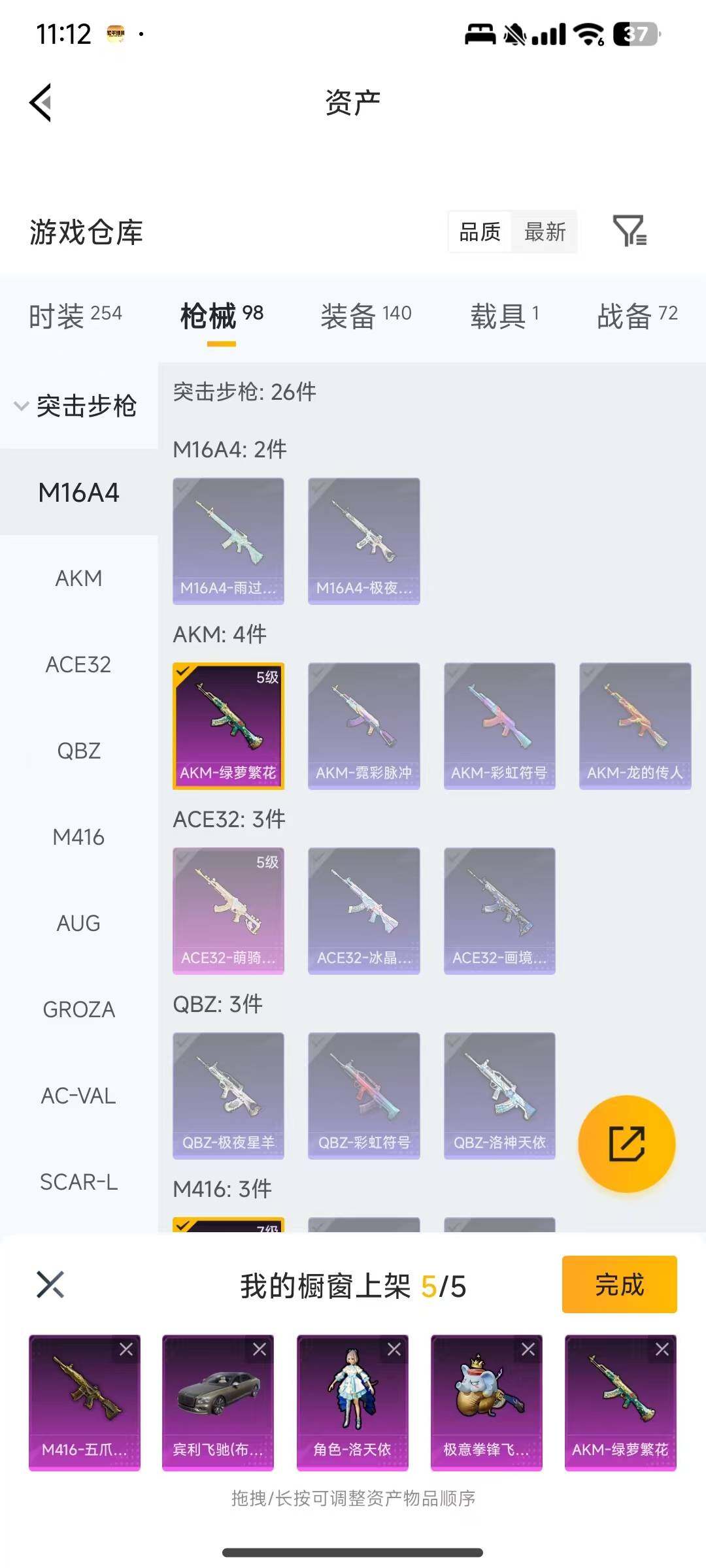Switch to the 时装 tab
This screenshot has width=706, height=1568.
(x=75, y=316)
